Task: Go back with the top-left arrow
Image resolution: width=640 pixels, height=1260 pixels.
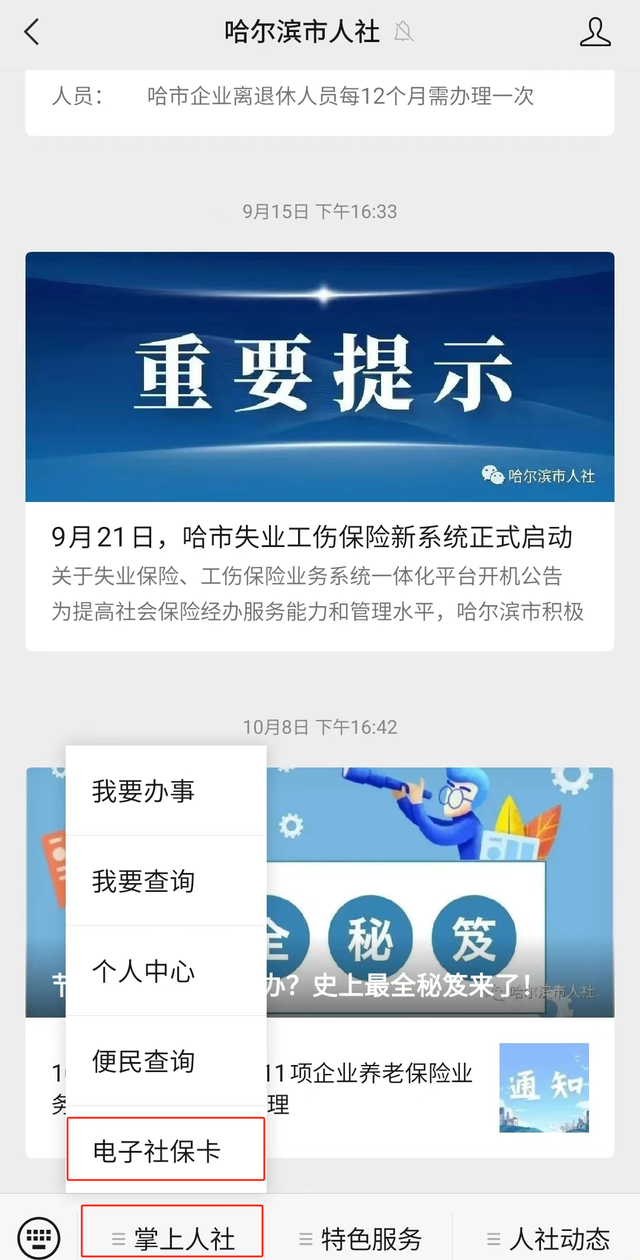Action: click(x=32, y=32)
